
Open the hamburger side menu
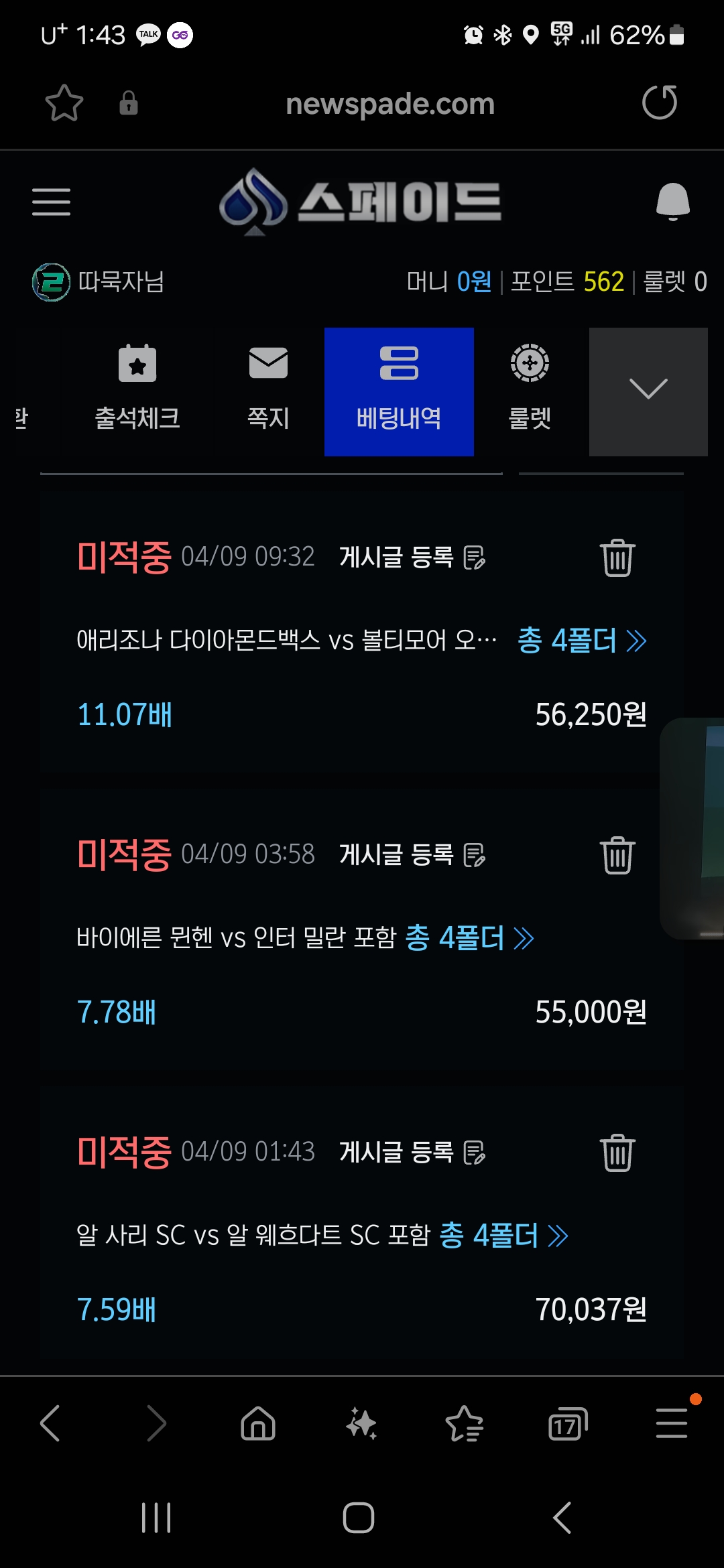click(51, 202)
